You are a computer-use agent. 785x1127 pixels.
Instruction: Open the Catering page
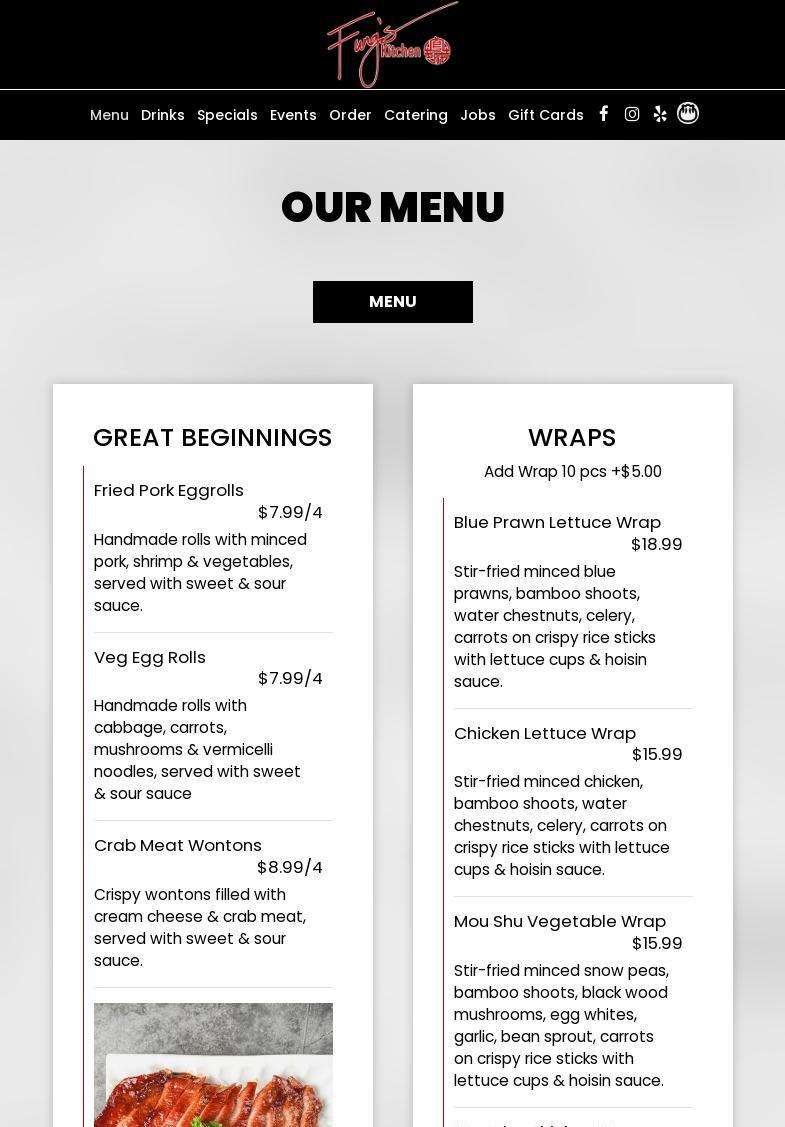click(x=415, y=115)
